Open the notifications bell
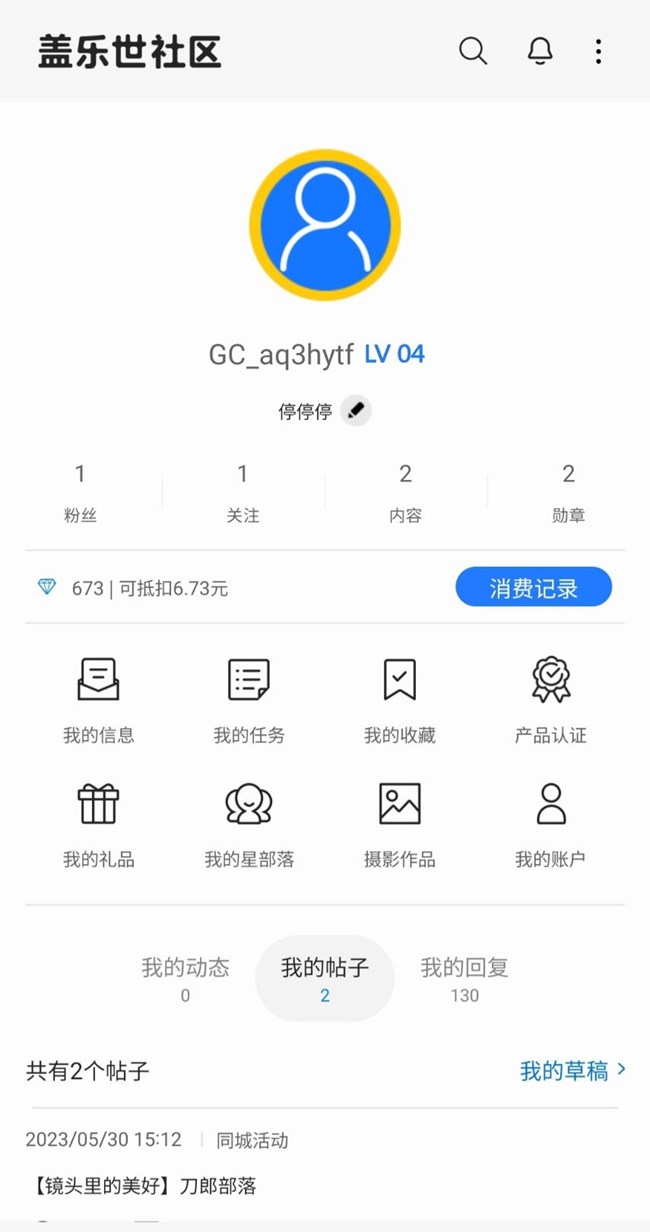650x1232 pixels. coord(540,51)
